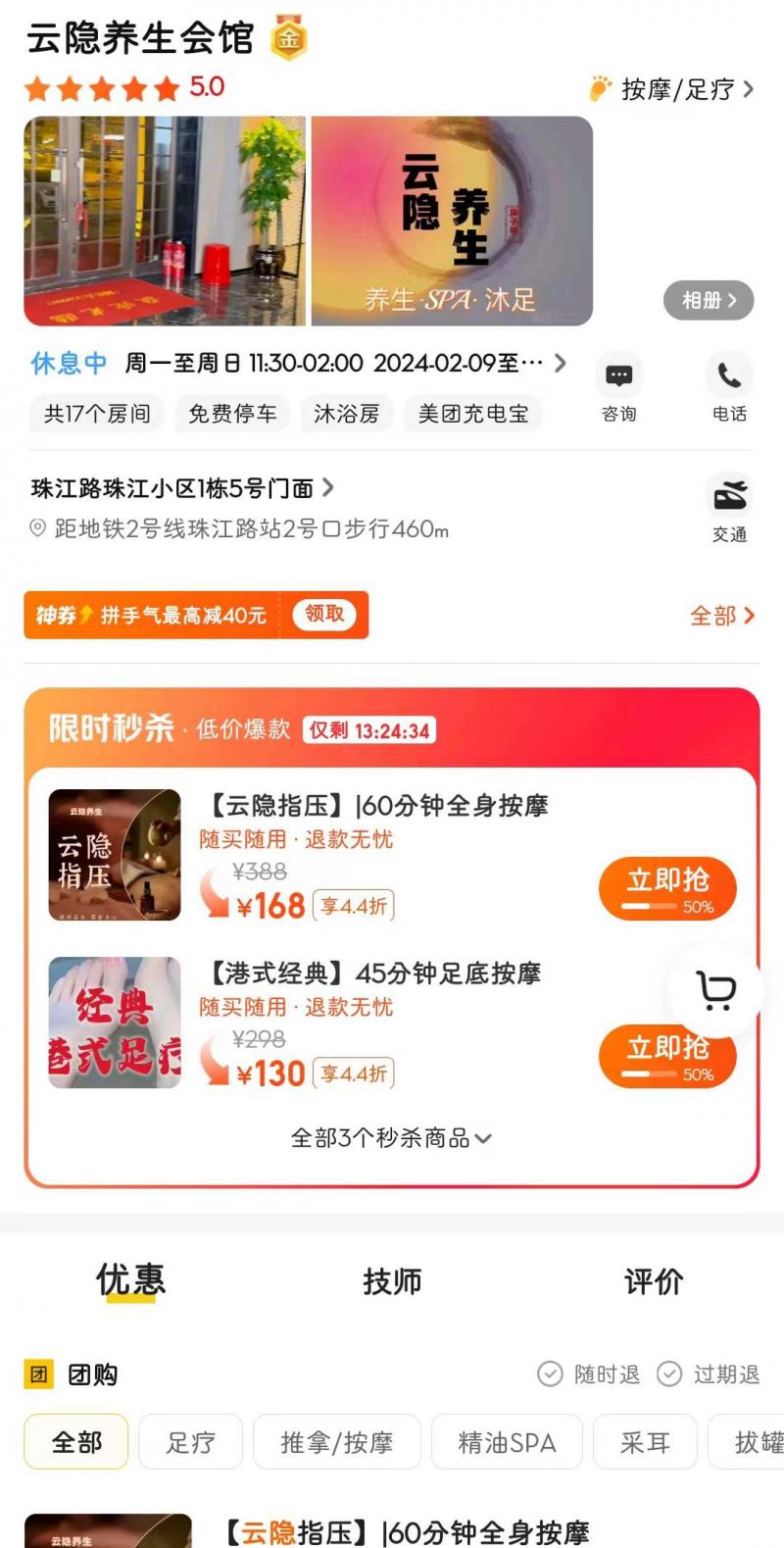The image size is (784, 1548).
Task: Expand business hours with the chevron arrow
Action: point(560,363)
